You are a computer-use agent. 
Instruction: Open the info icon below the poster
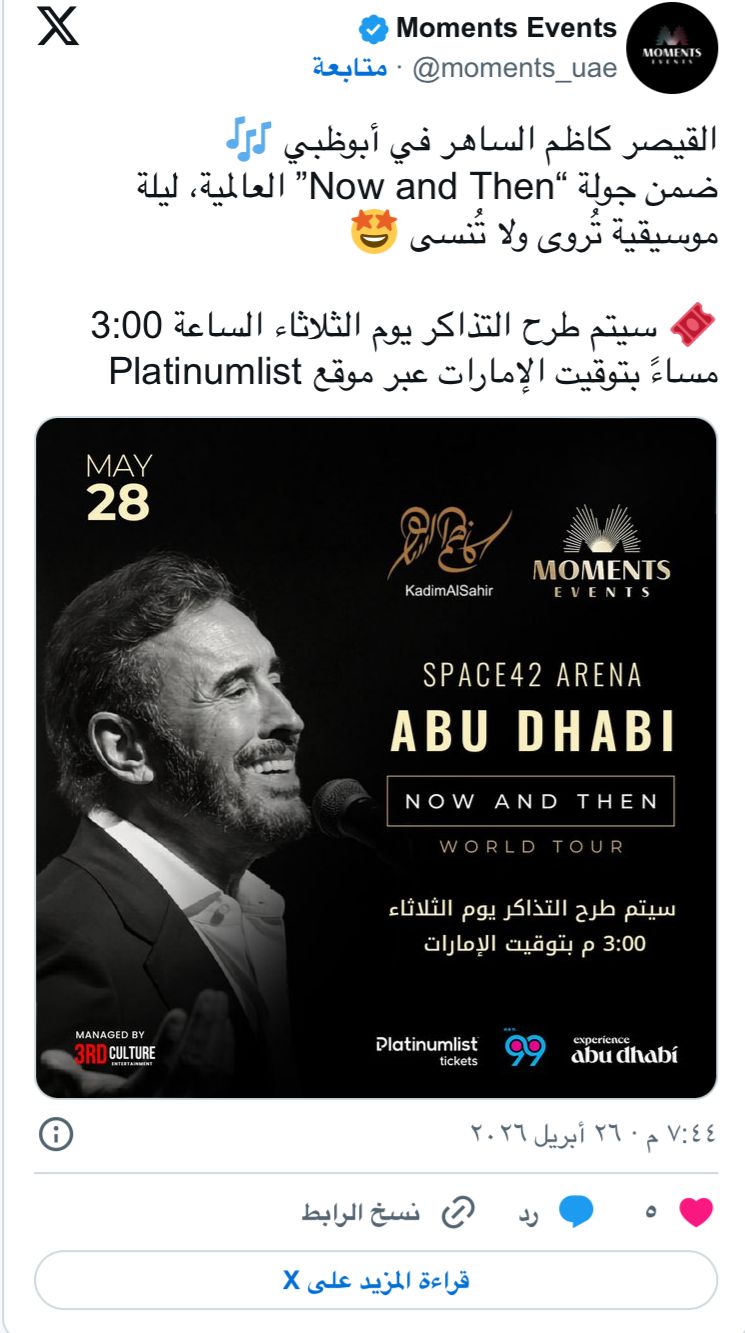tap(56, 1134)
